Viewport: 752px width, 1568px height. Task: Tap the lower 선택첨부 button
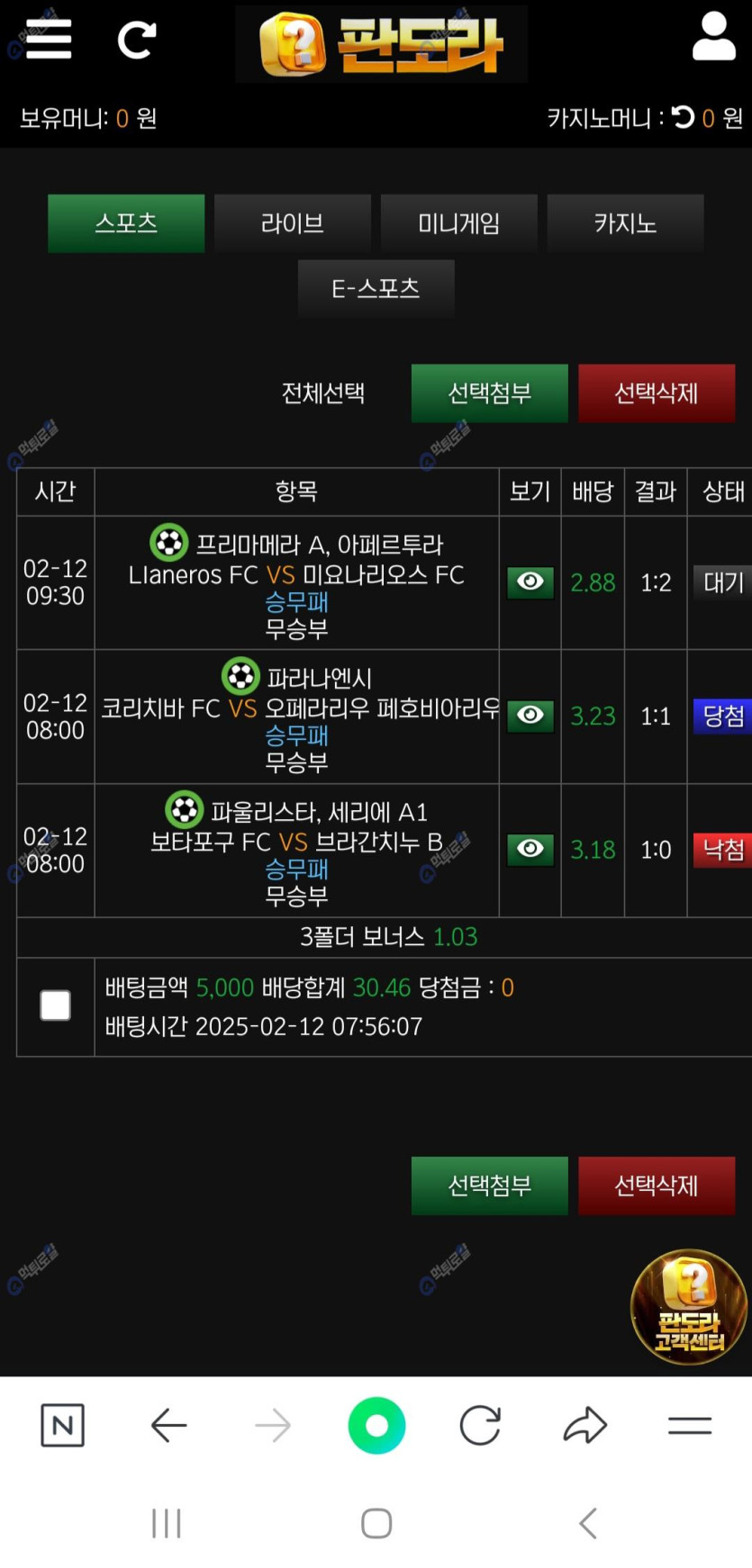(x=489, y=1185)
